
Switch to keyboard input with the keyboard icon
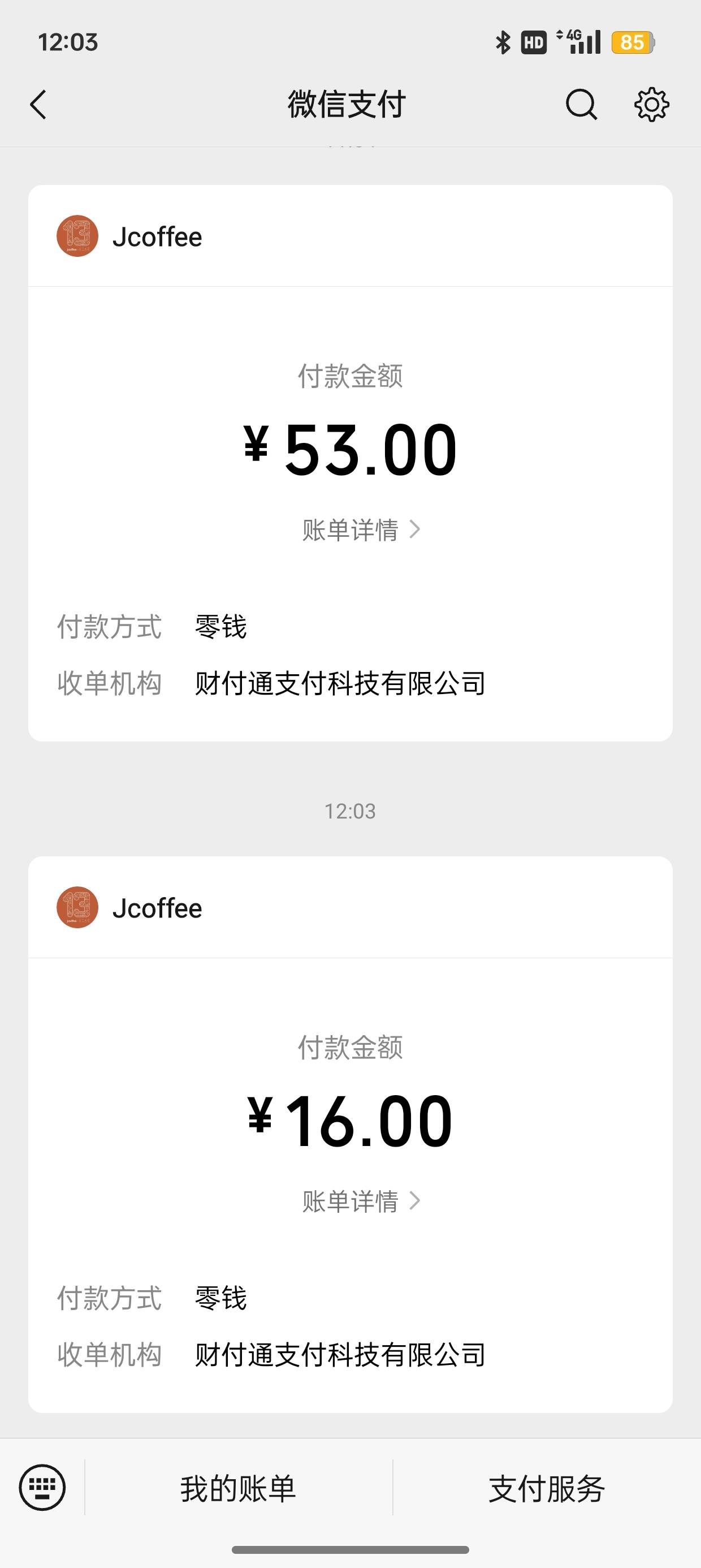pos(42,1487)
